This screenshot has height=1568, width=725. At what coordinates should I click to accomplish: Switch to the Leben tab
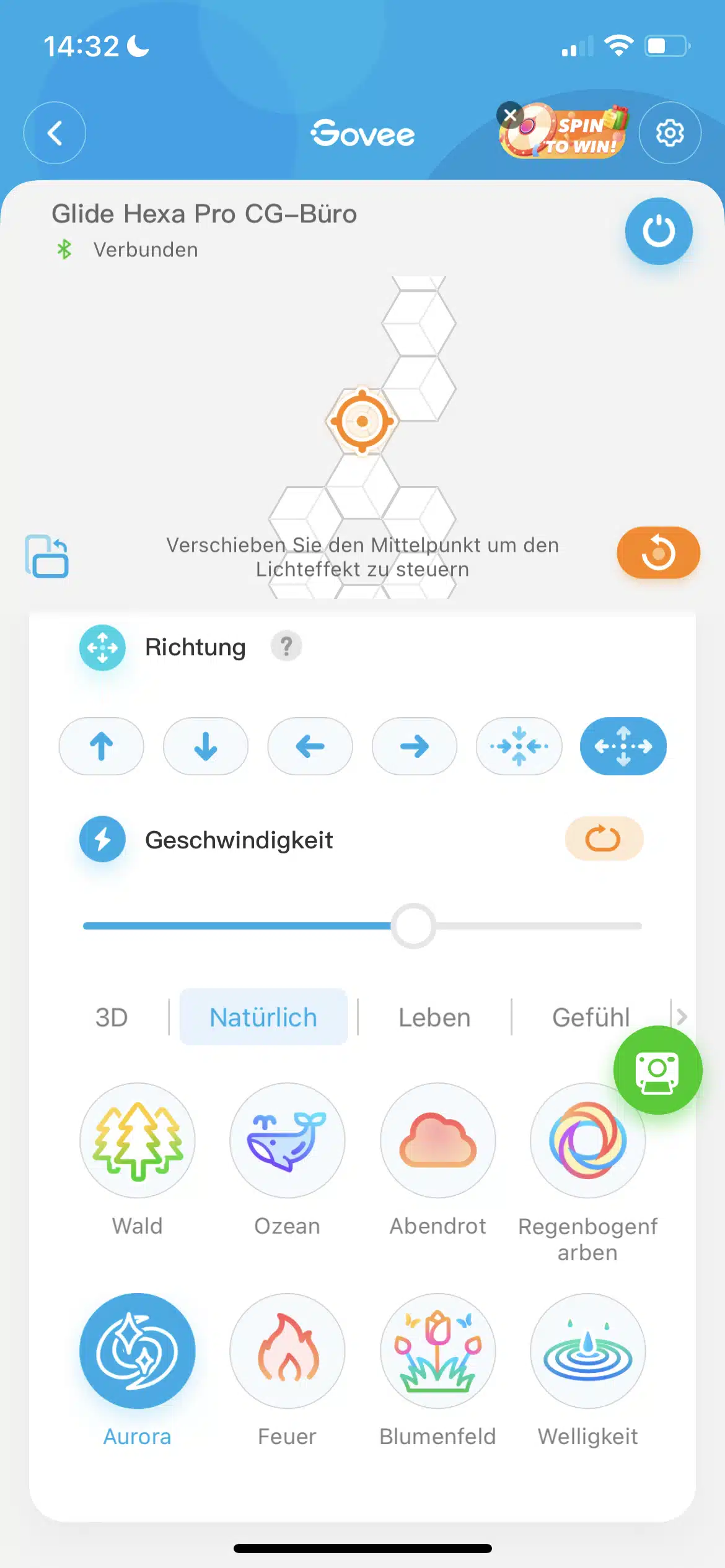pyautogui.click(x=434, y=1017)
